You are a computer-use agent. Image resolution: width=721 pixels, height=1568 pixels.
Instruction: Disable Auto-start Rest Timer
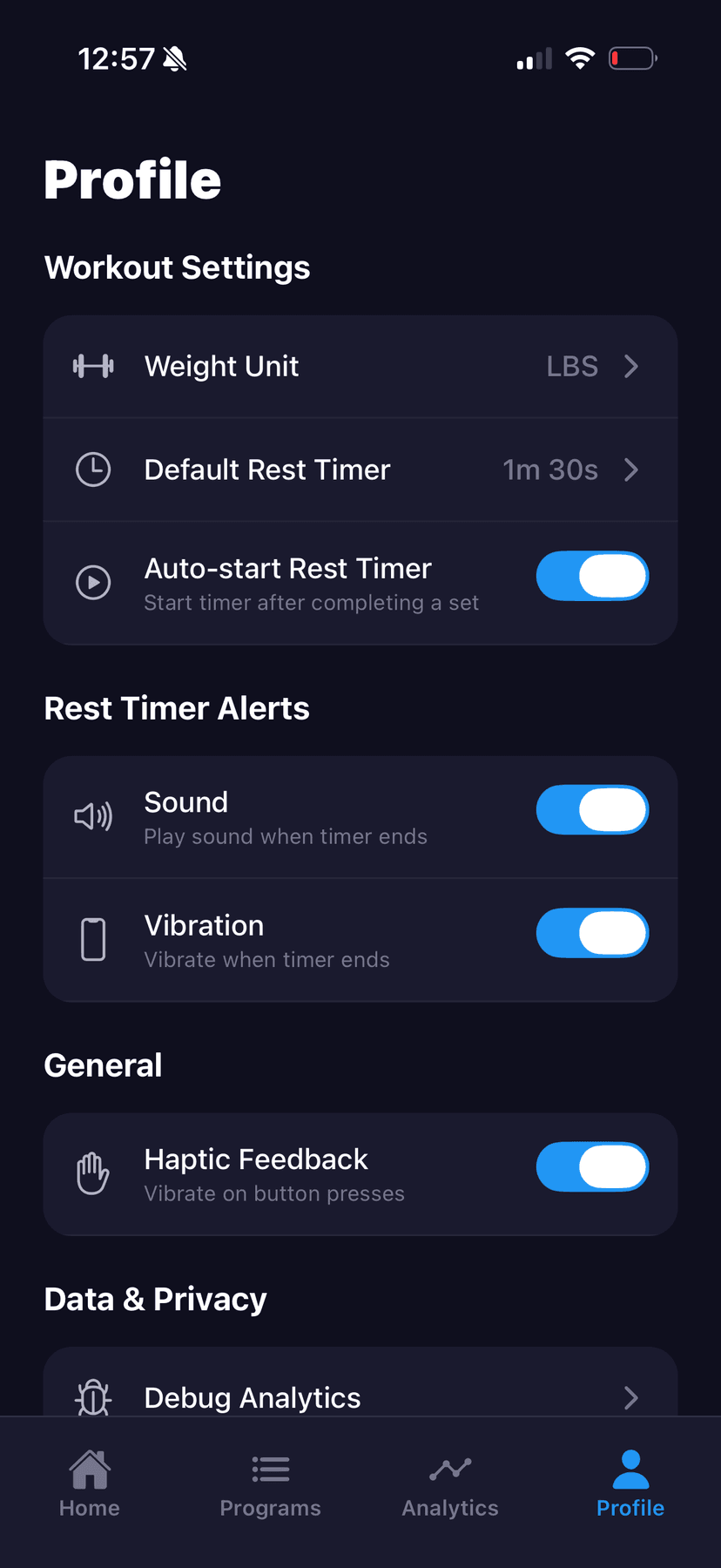592,576
